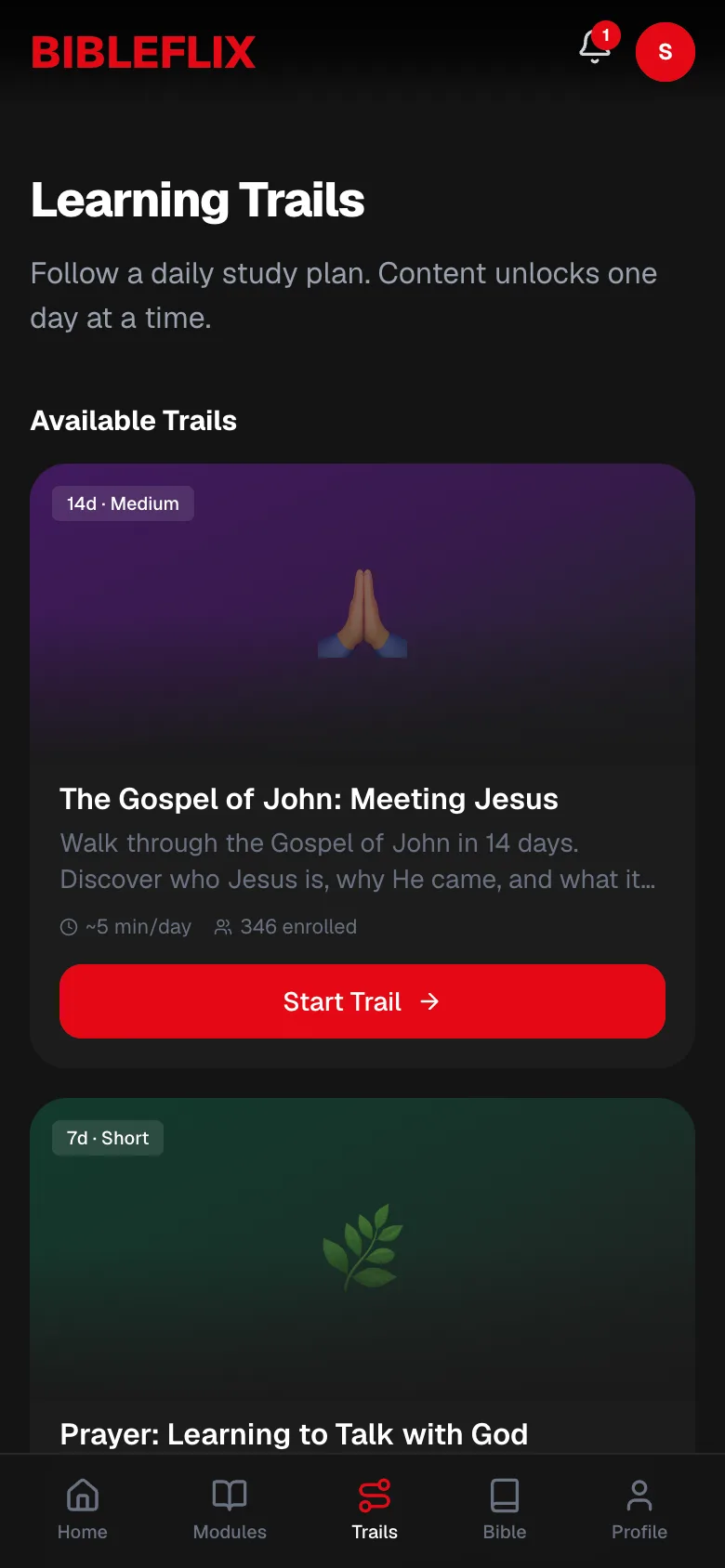Image resolution: width=725 pixels, height=1568 pixels.
Task: Switch to the Bible tab
Action: point(505,1510)
